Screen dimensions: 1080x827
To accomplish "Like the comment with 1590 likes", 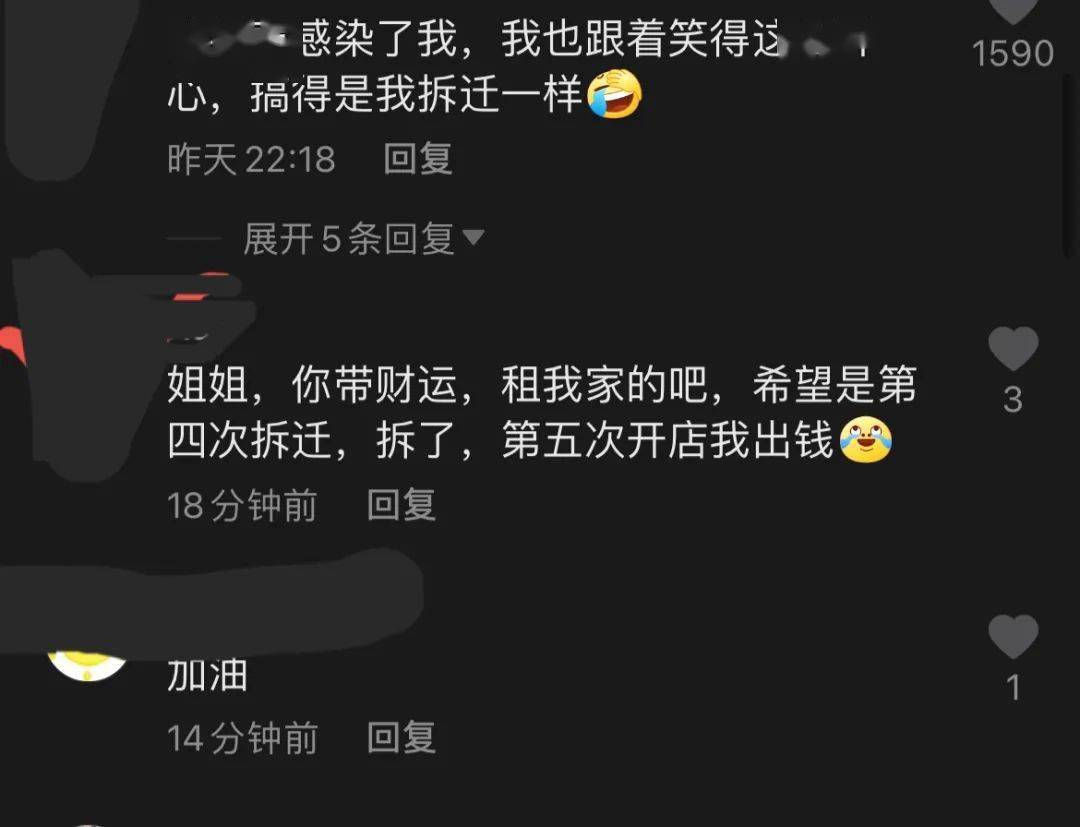I will click(x=1012, y=10).
